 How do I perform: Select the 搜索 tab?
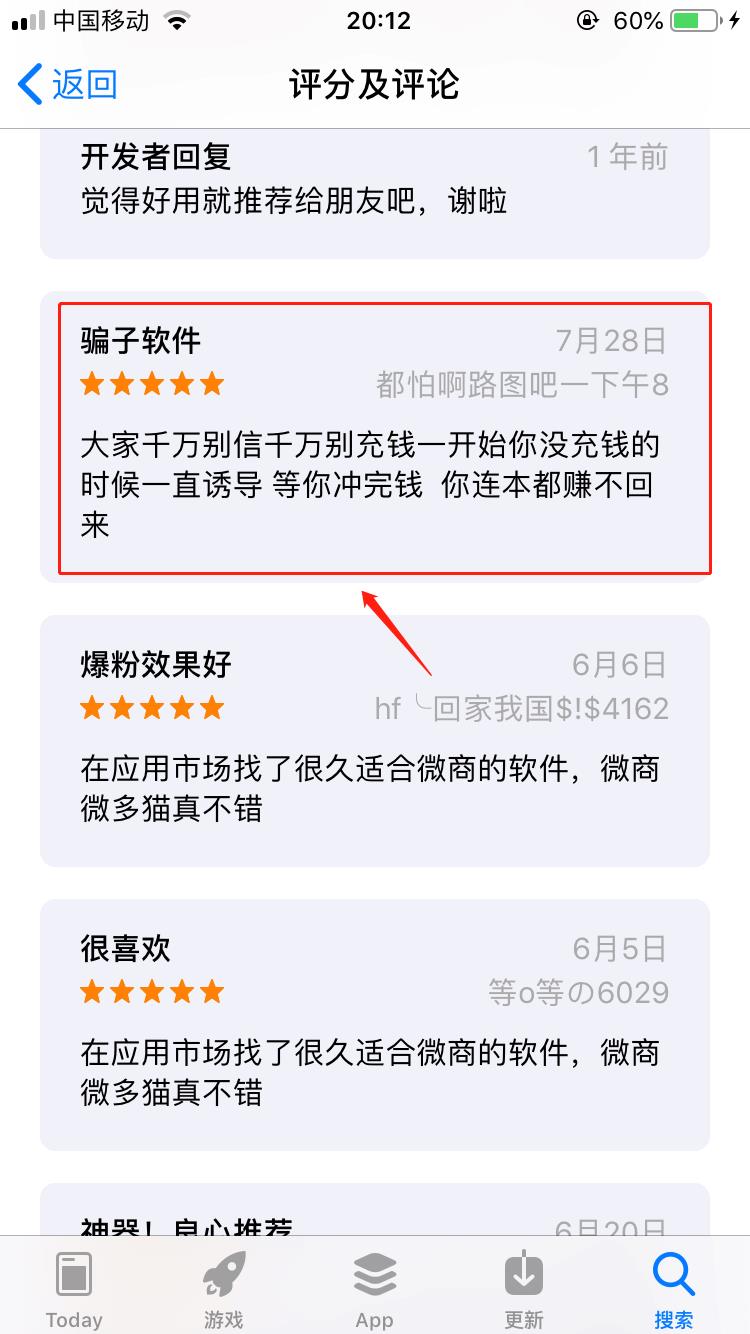pyautogui.click(x=673, y=1288)
